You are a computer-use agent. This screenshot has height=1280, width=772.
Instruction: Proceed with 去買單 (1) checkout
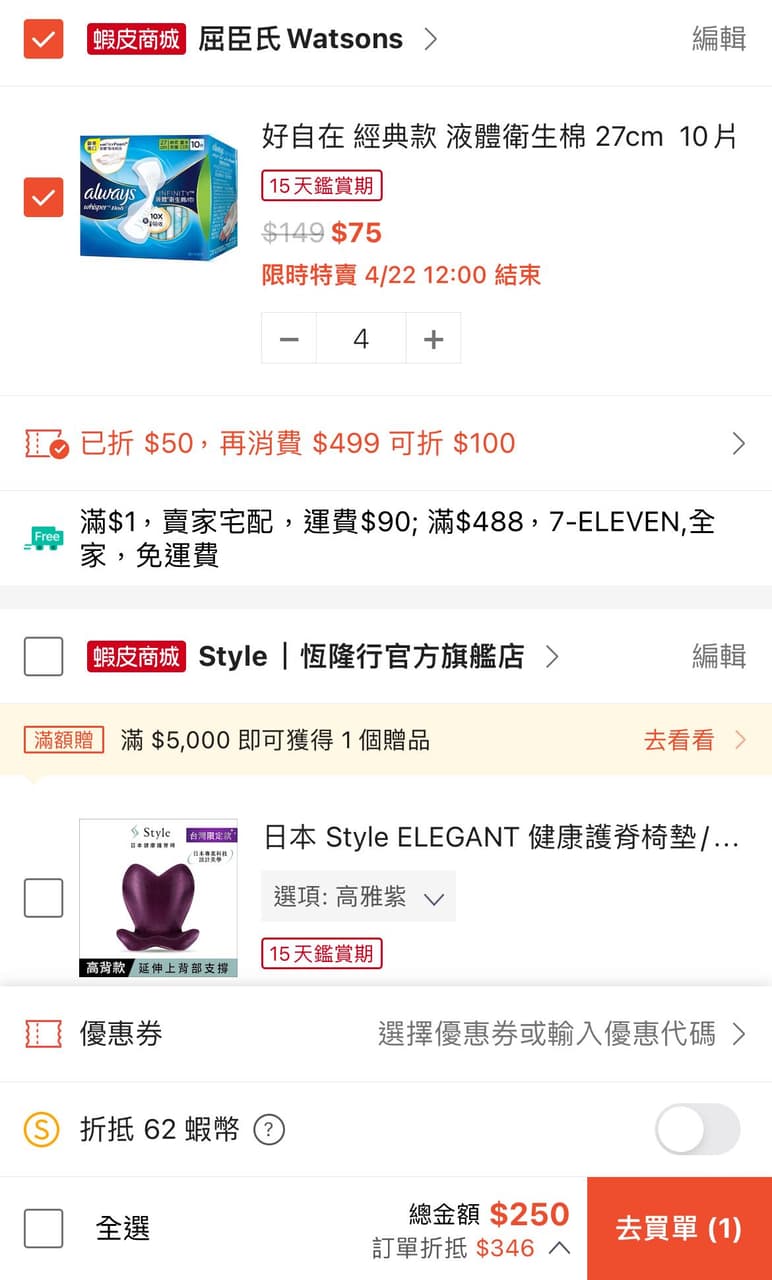tap(679, 1228)
